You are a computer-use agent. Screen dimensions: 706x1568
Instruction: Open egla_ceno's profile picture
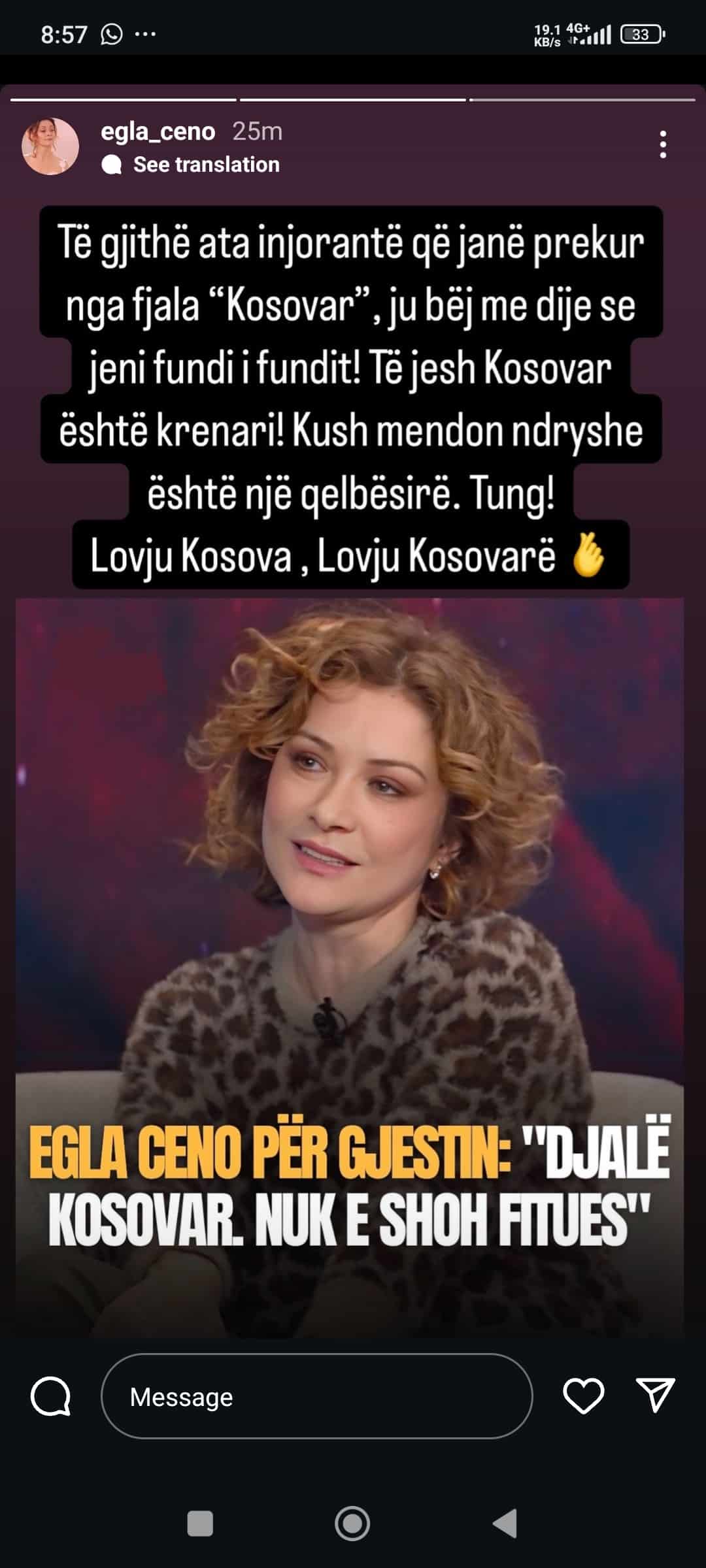tap(50, 146)
